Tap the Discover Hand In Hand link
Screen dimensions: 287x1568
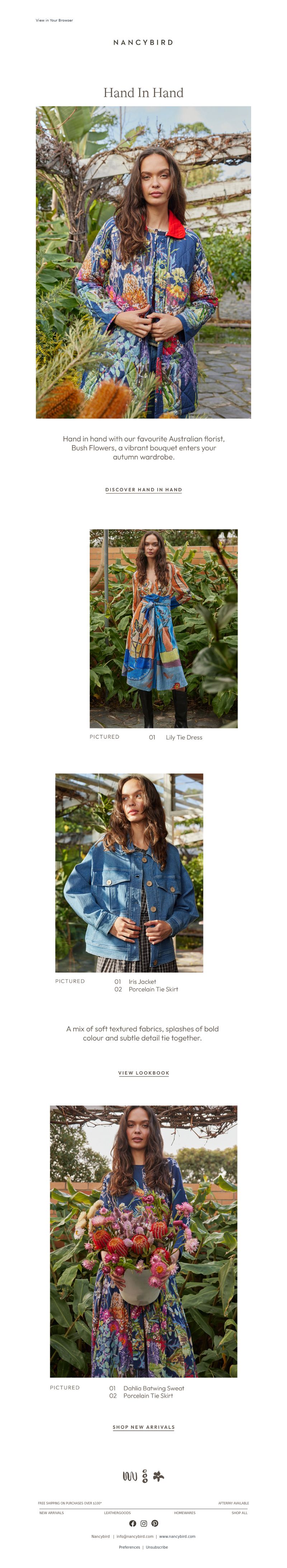(x=143, y=490)
